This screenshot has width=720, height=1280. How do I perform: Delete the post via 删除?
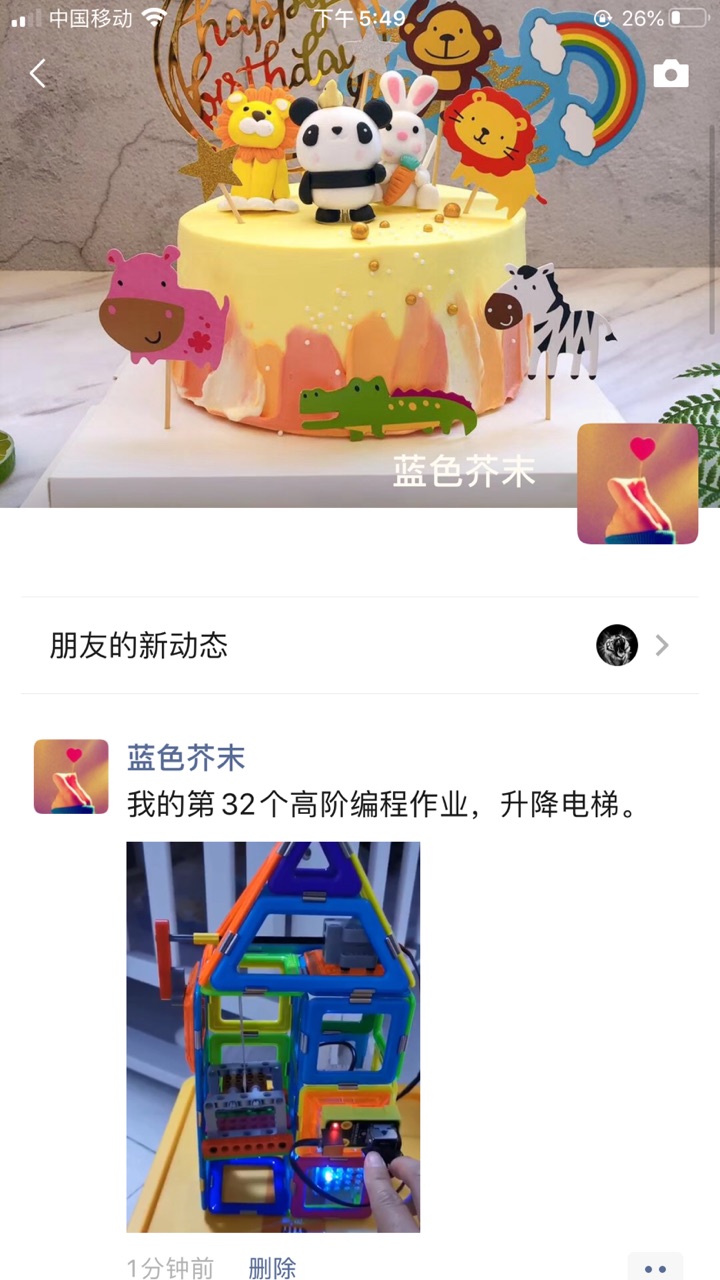coord(272,1268)
